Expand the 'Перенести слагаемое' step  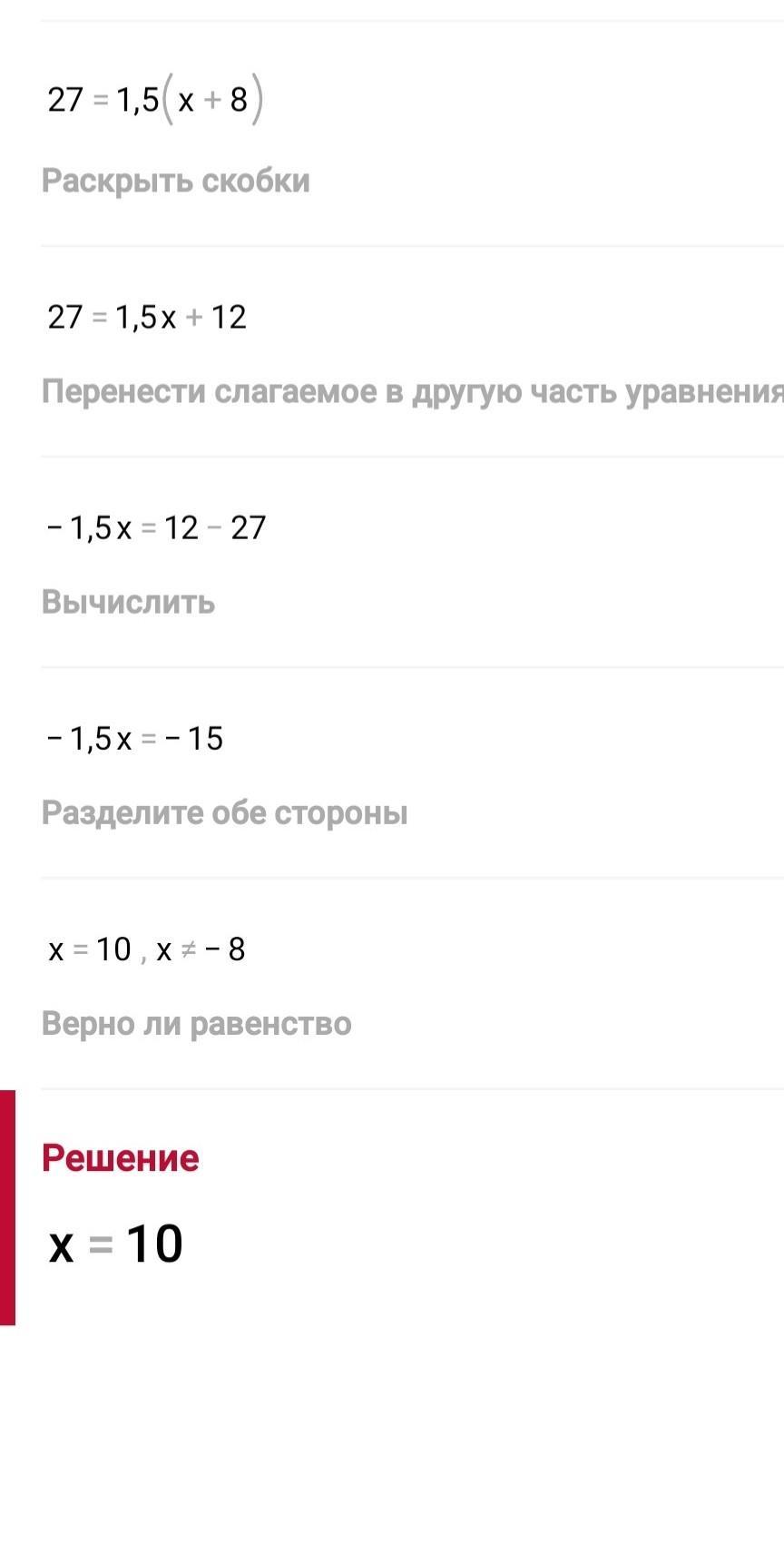click(x=410, y=391)
